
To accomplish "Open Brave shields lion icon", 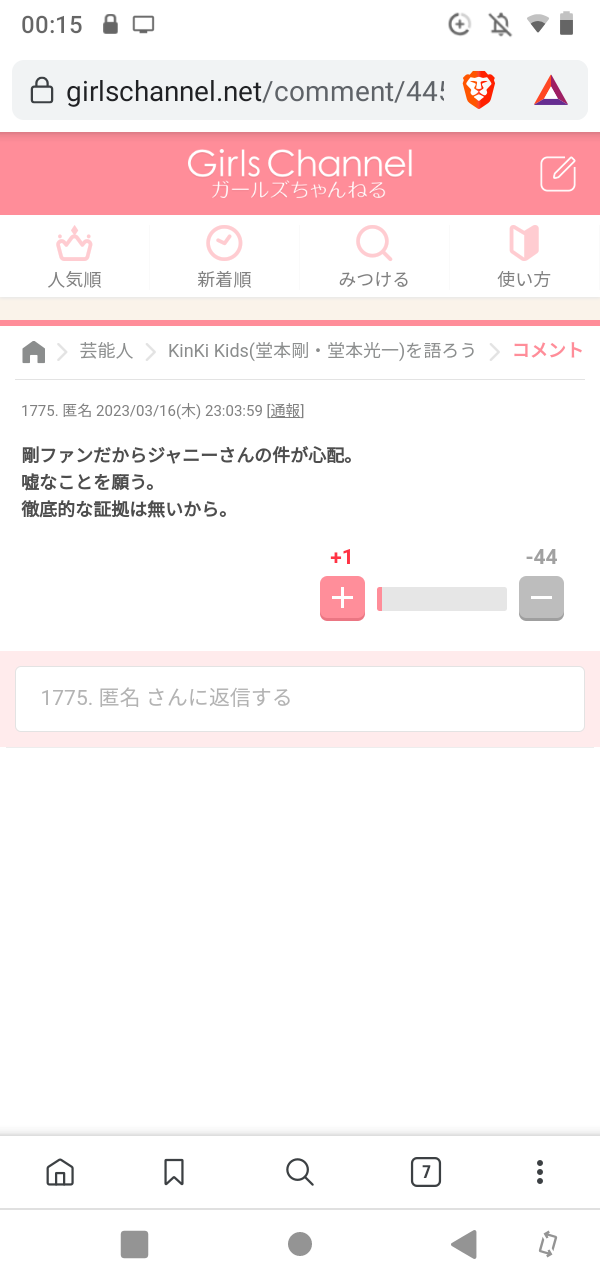I will pos(480,91).
